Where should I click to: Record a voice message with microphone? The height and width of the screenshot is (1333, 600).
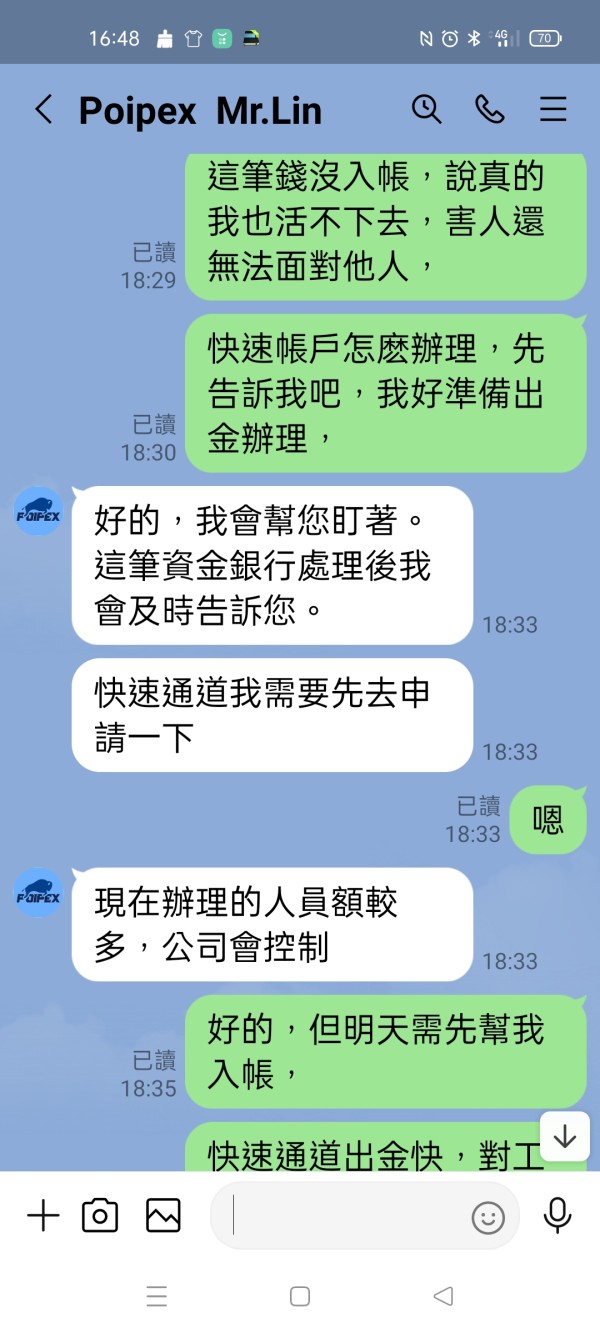[557, 1215]
